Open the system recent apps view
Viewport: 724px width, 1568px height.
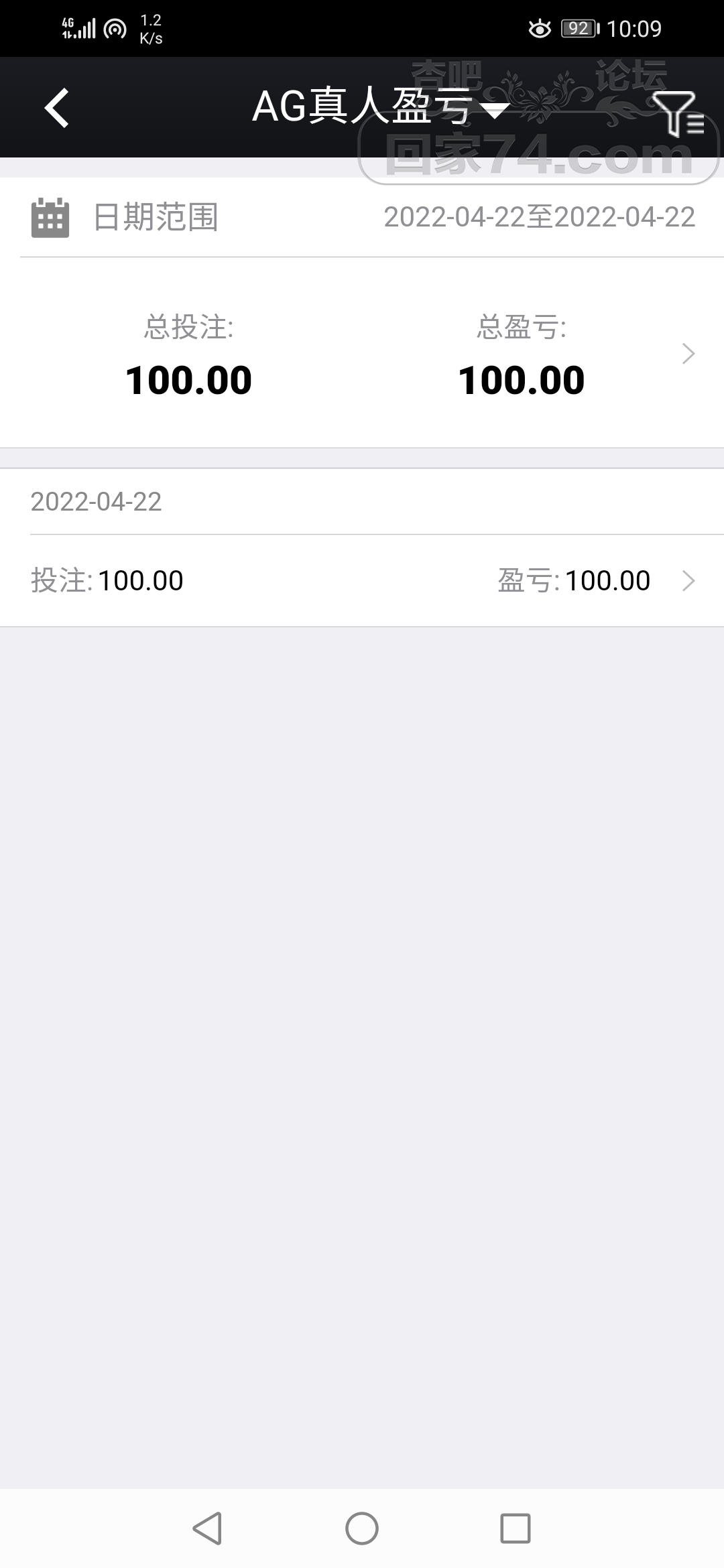(516, 1528)
